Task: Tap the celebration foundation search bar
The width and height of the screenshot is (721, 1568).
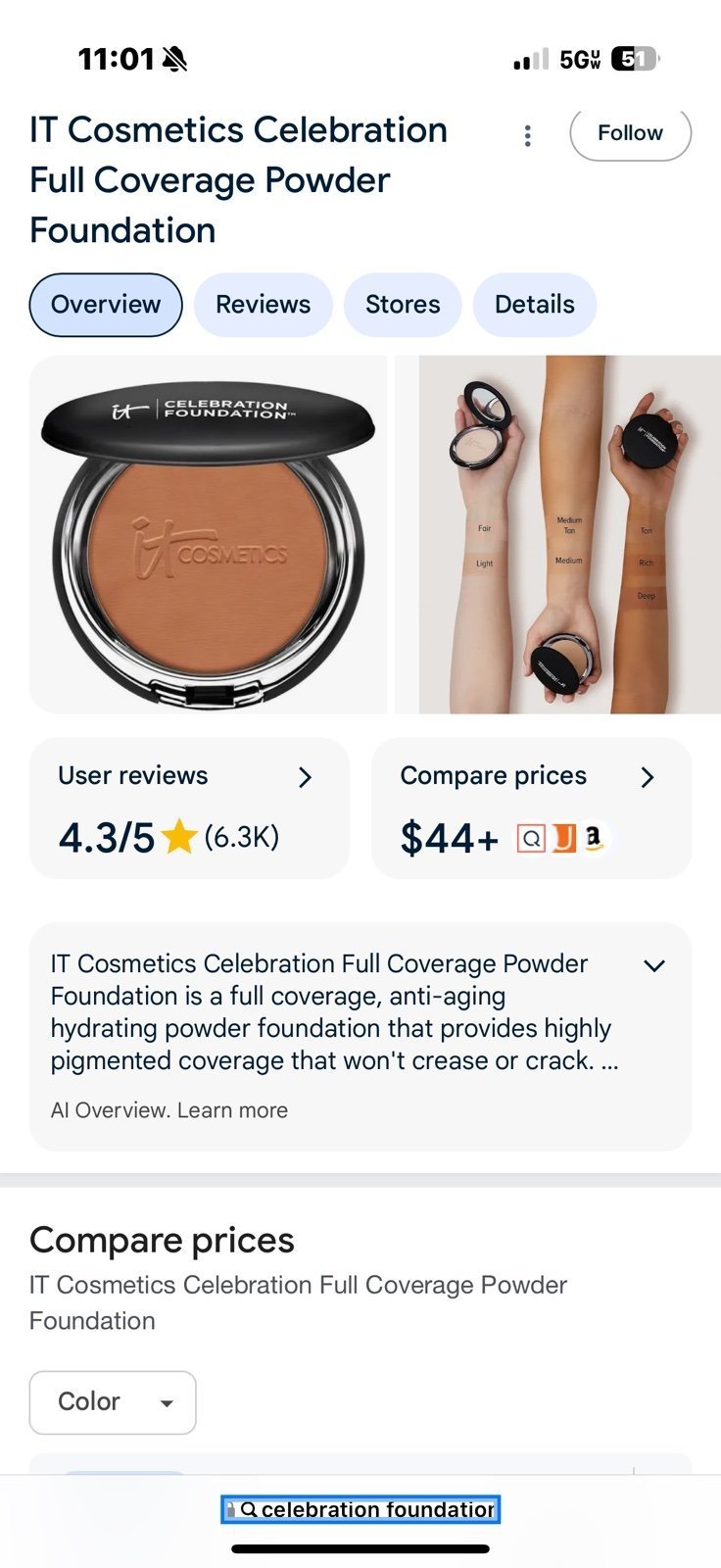Action: point(360,1510)
